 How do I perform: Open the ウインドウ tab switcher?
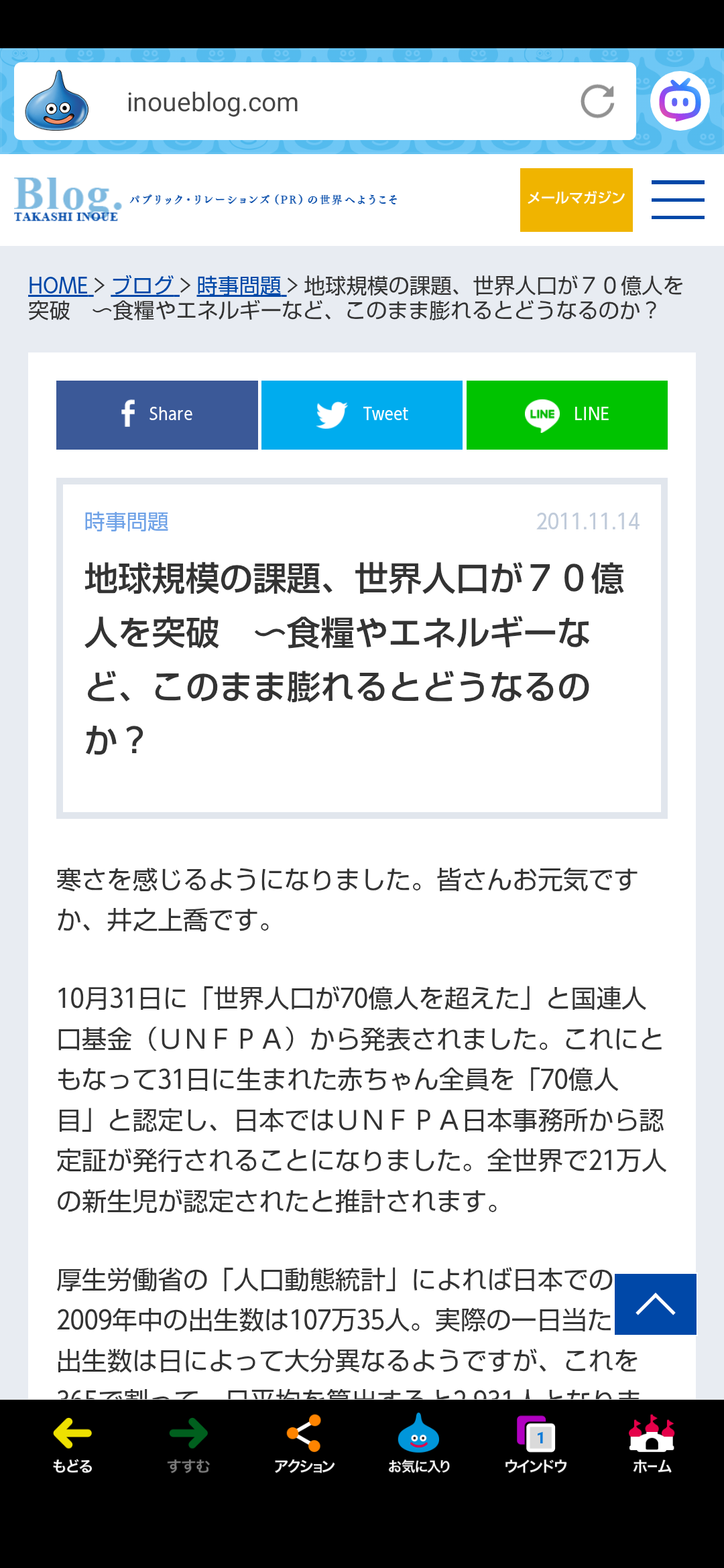pyautogui.click(x=536, y=1444)
